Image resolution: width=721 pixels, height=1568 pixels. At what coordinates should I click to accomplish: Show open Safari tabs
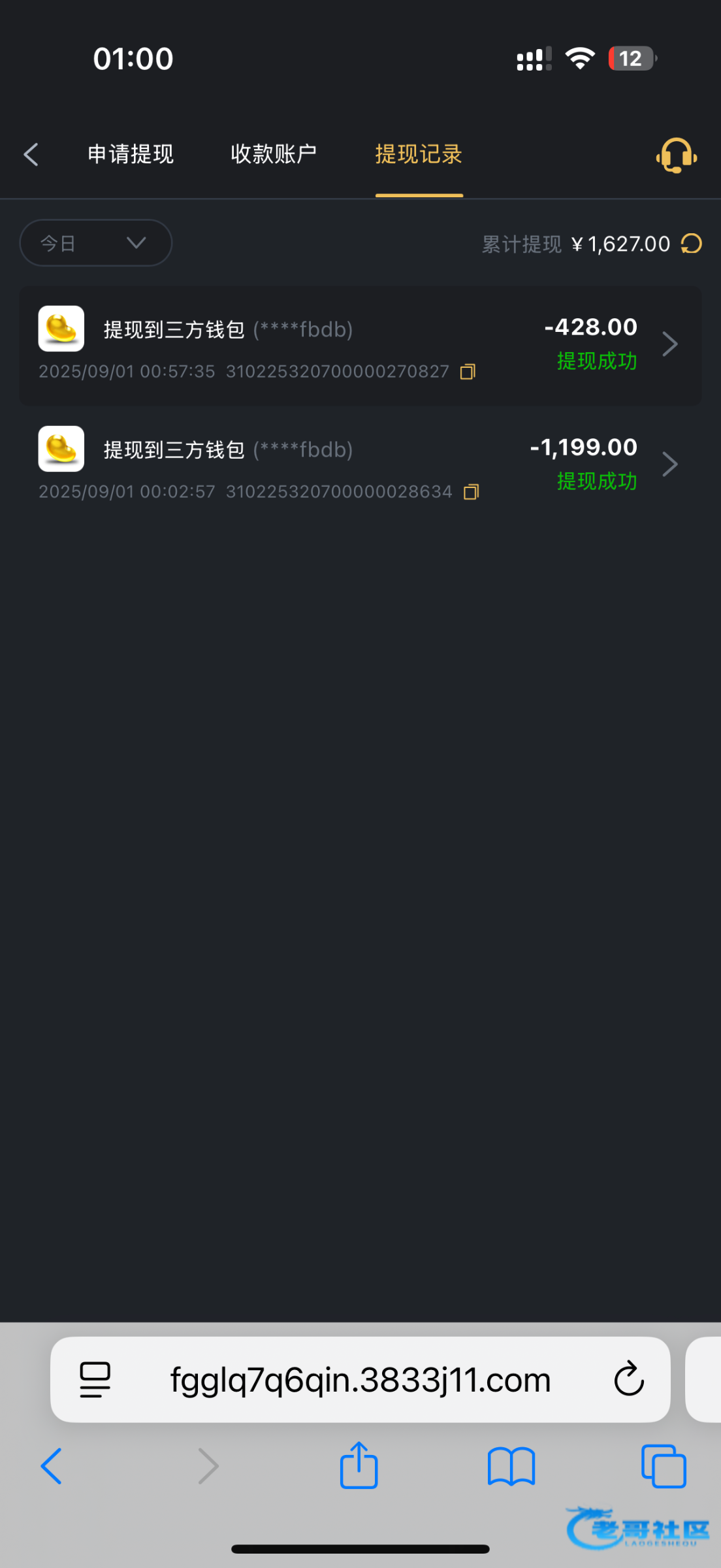point(664,1466)
